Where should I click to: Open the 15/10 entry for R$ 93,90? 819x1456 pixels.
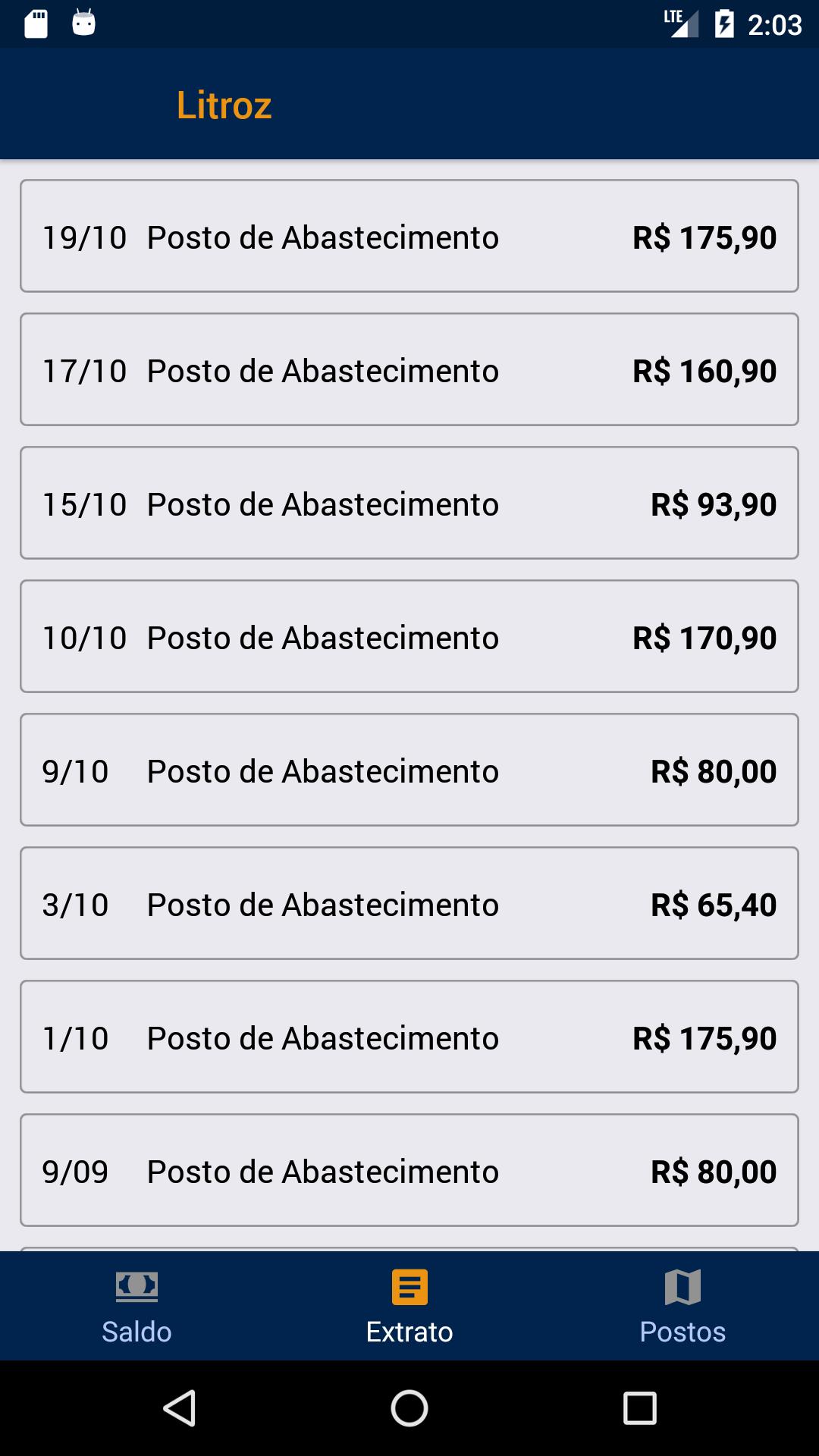(409, 503)
